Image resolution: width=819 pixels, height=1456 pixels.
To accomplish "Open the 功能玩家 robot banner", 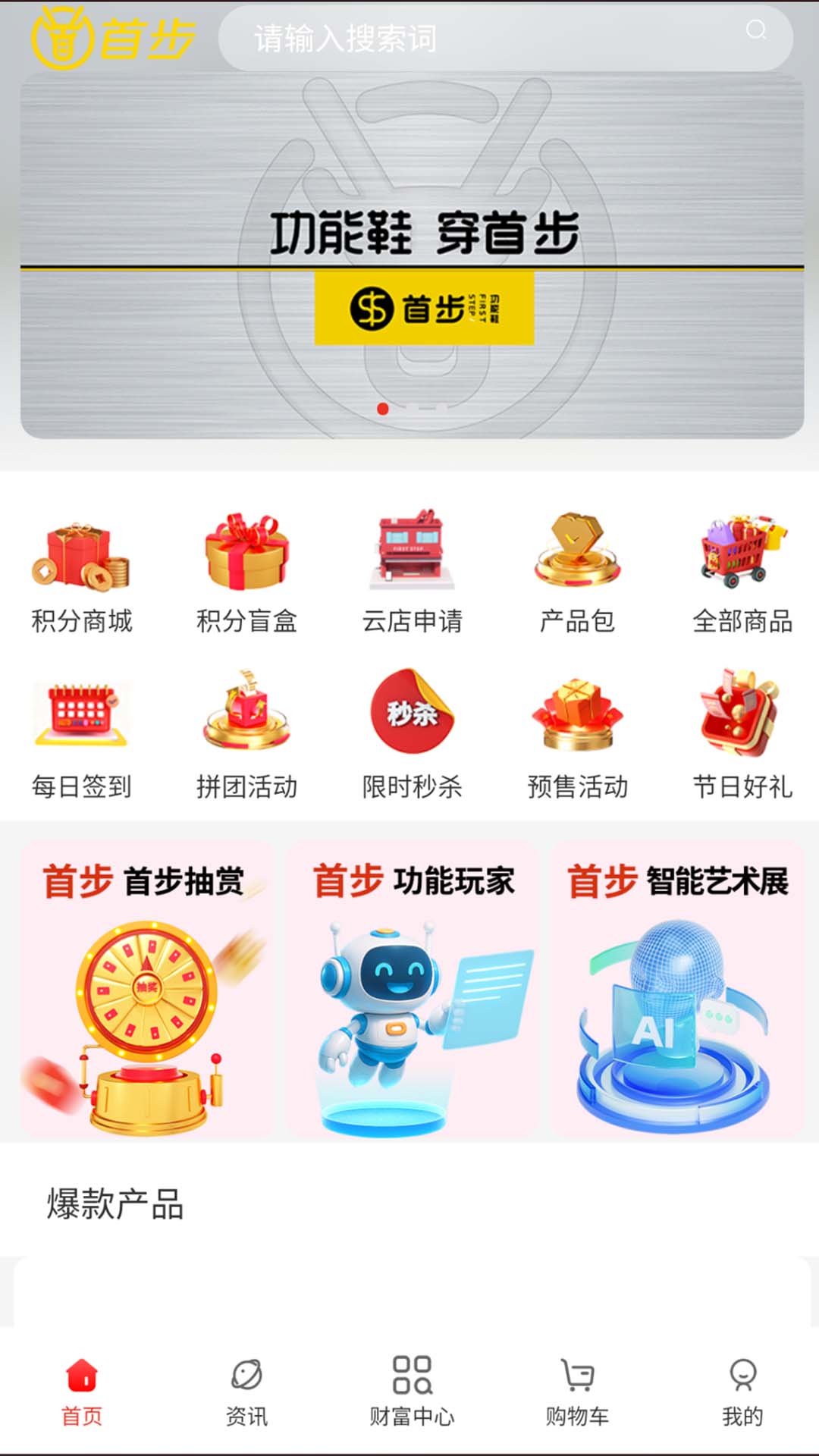I will click(x=409, y=978).
